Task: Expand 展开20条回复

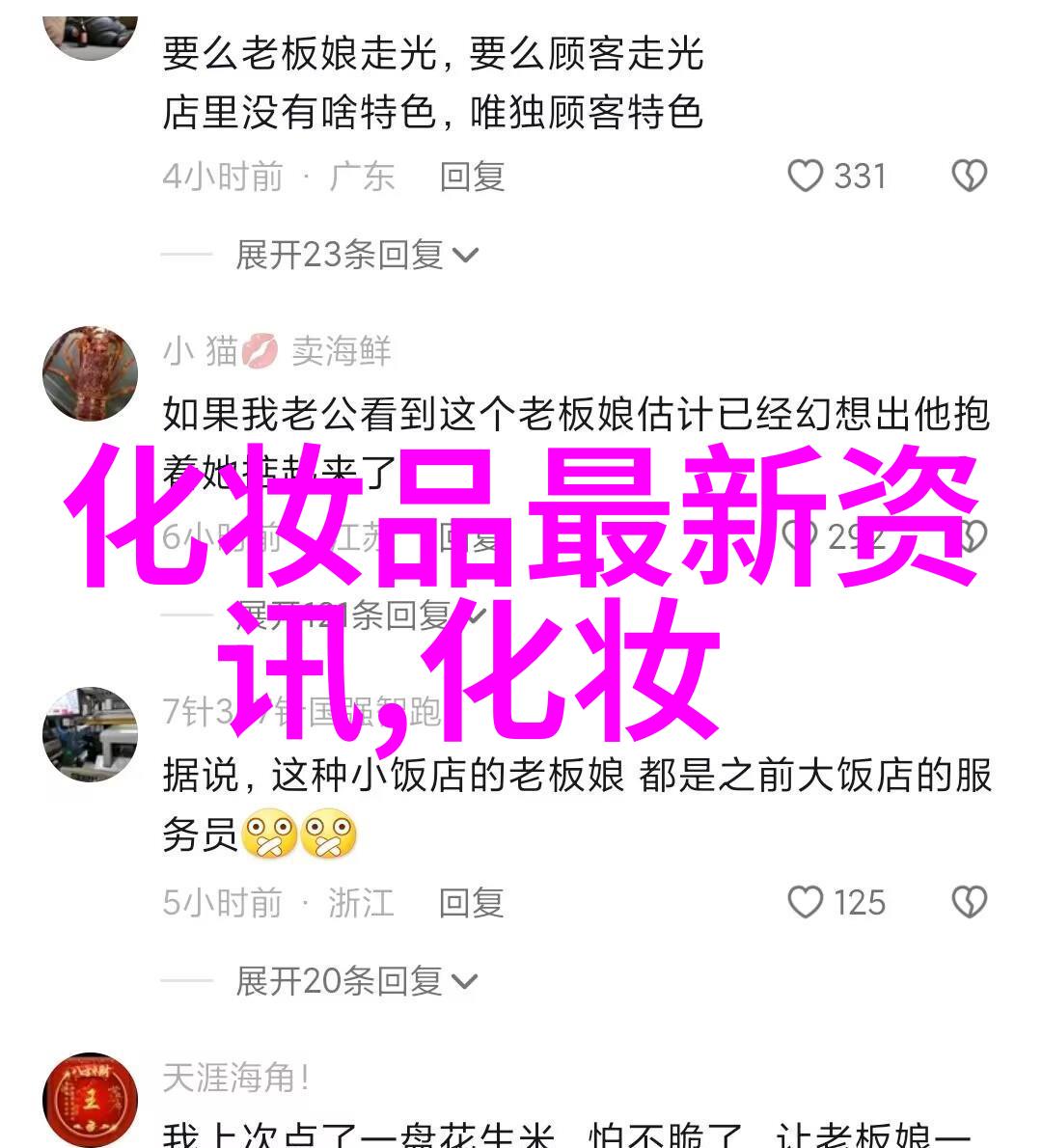Action: pyautogui.click(x=356, y=981)
